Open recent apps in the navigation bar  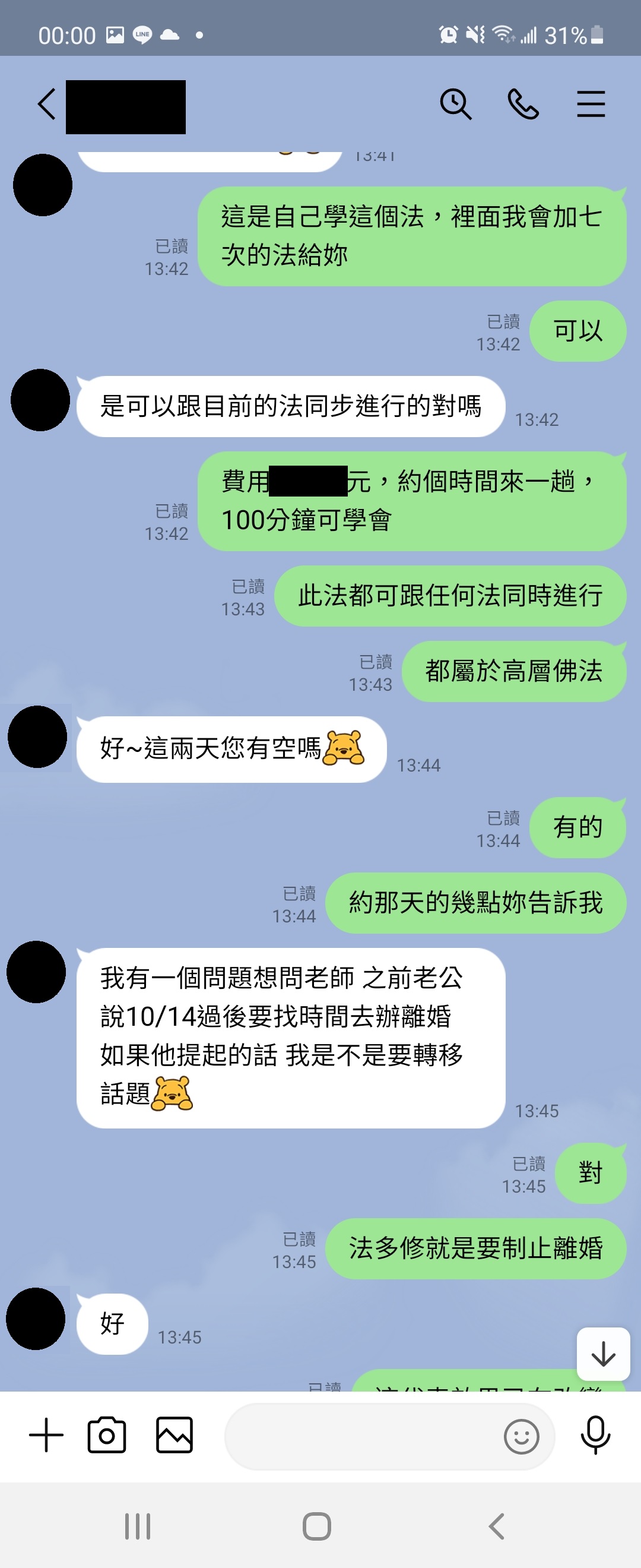138,1526
